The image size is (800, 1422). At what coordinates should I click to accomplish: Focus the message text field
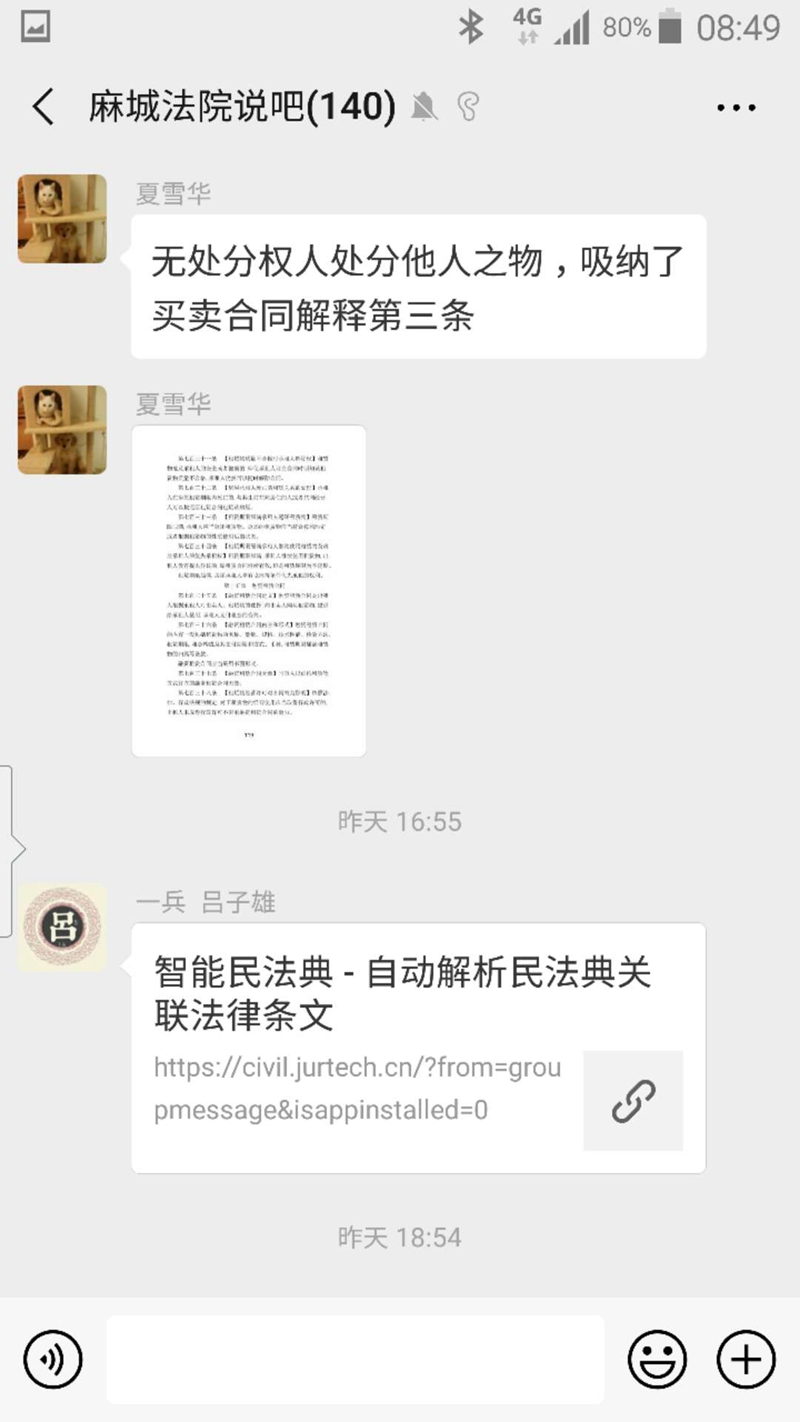click(x=355, y=1359)
